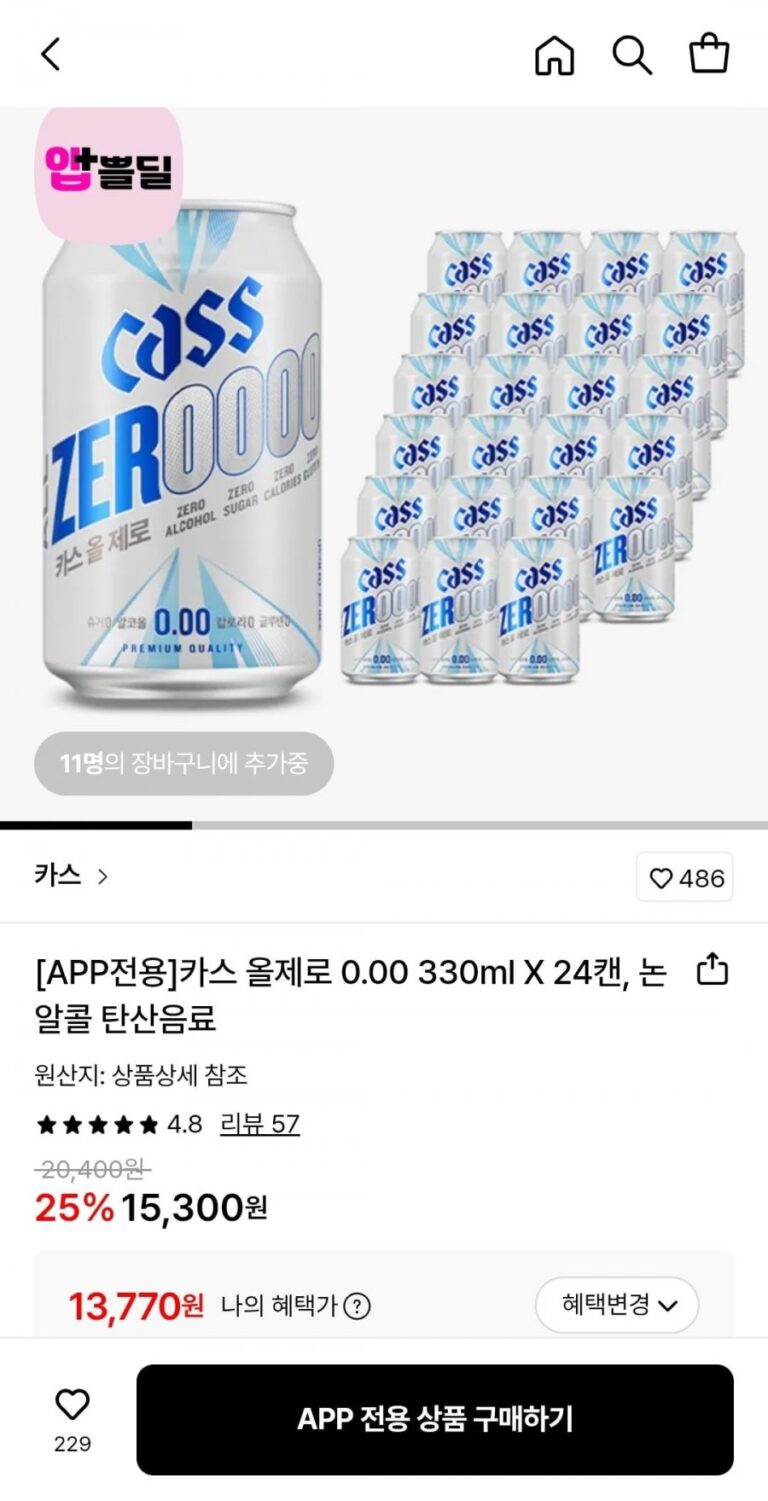Tap the 나의 혜택가 help icon
This screenshot has height=1501, width=768.
[356, 1306]
